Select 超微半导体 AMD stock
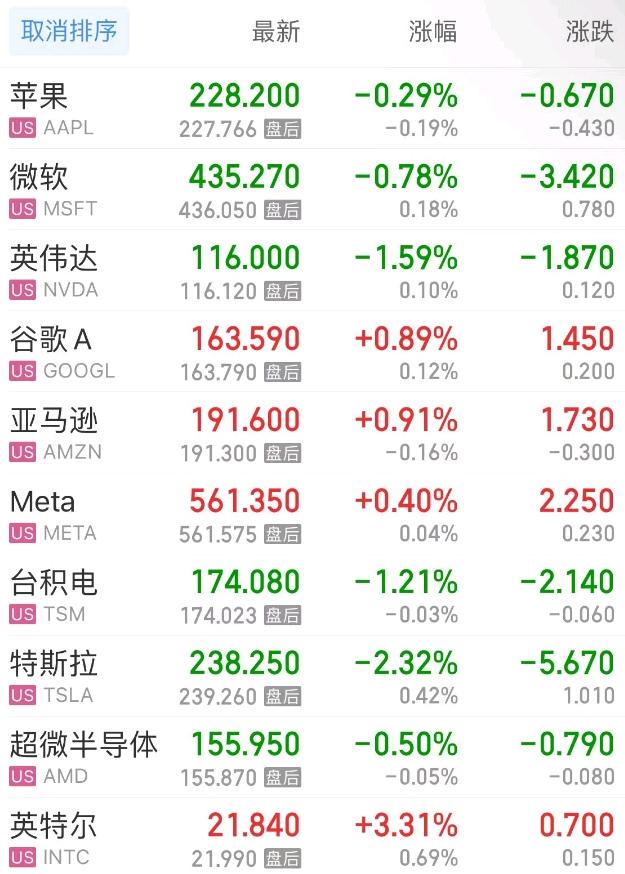 coord(312,757)
